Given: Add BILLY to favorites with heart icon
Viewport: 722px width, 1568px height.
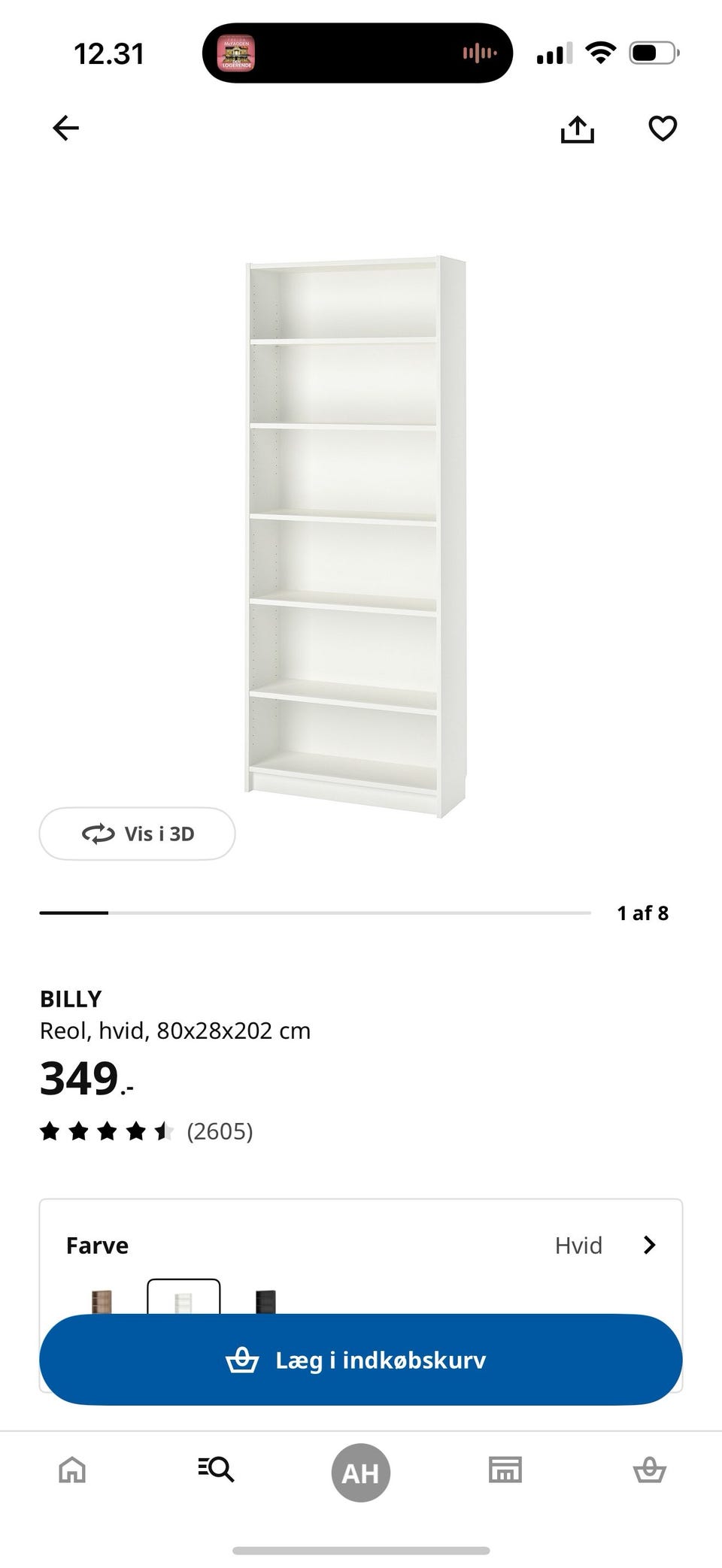Looking at the screenshot, I should pyautogui.click(x=661, y=128).
